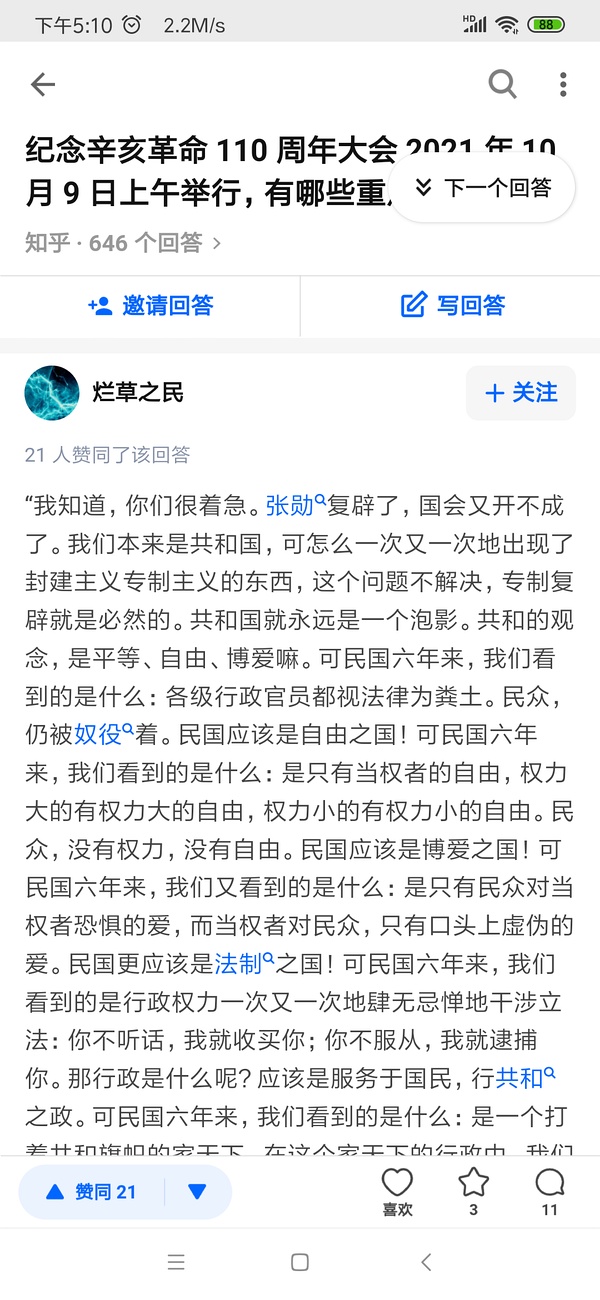Open the three-dot overflow menu

click(x=563, y=84)
